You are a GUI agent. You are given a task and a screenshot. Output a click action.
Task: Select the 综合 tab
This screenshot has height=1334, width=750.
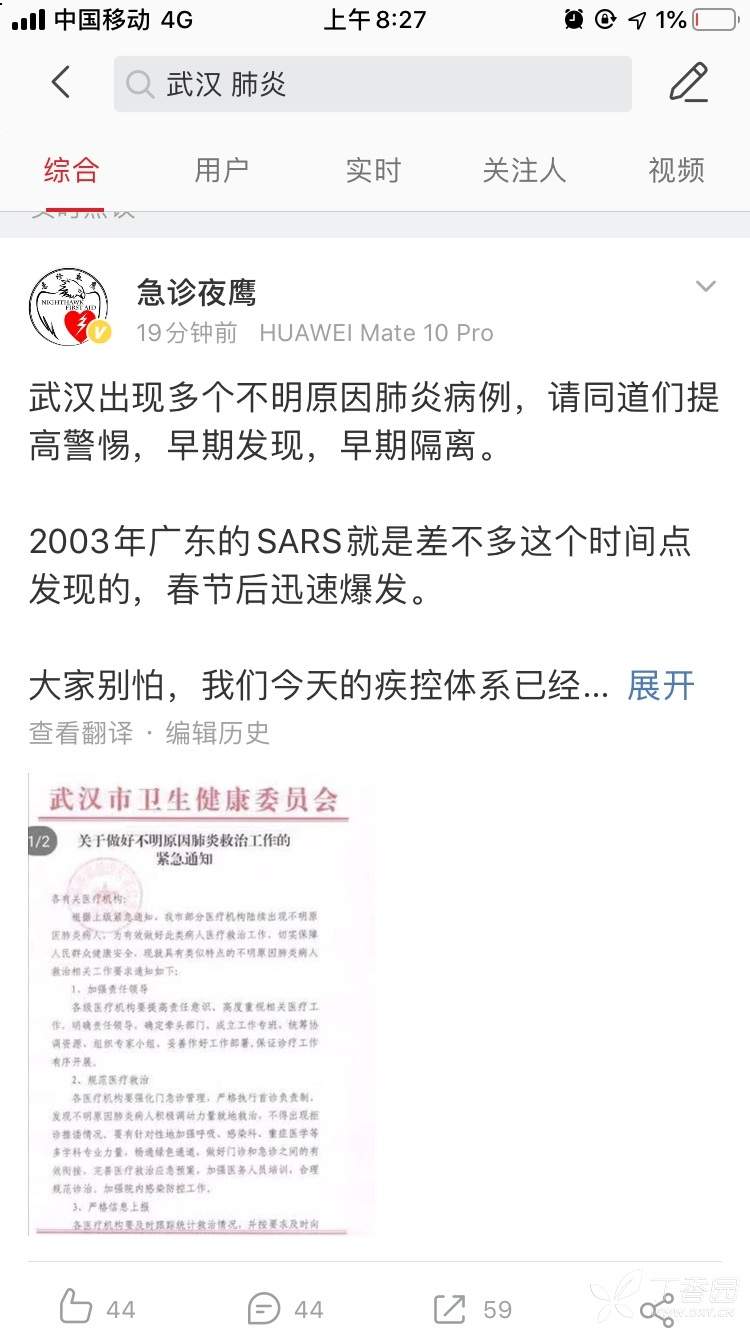[71, 170]
